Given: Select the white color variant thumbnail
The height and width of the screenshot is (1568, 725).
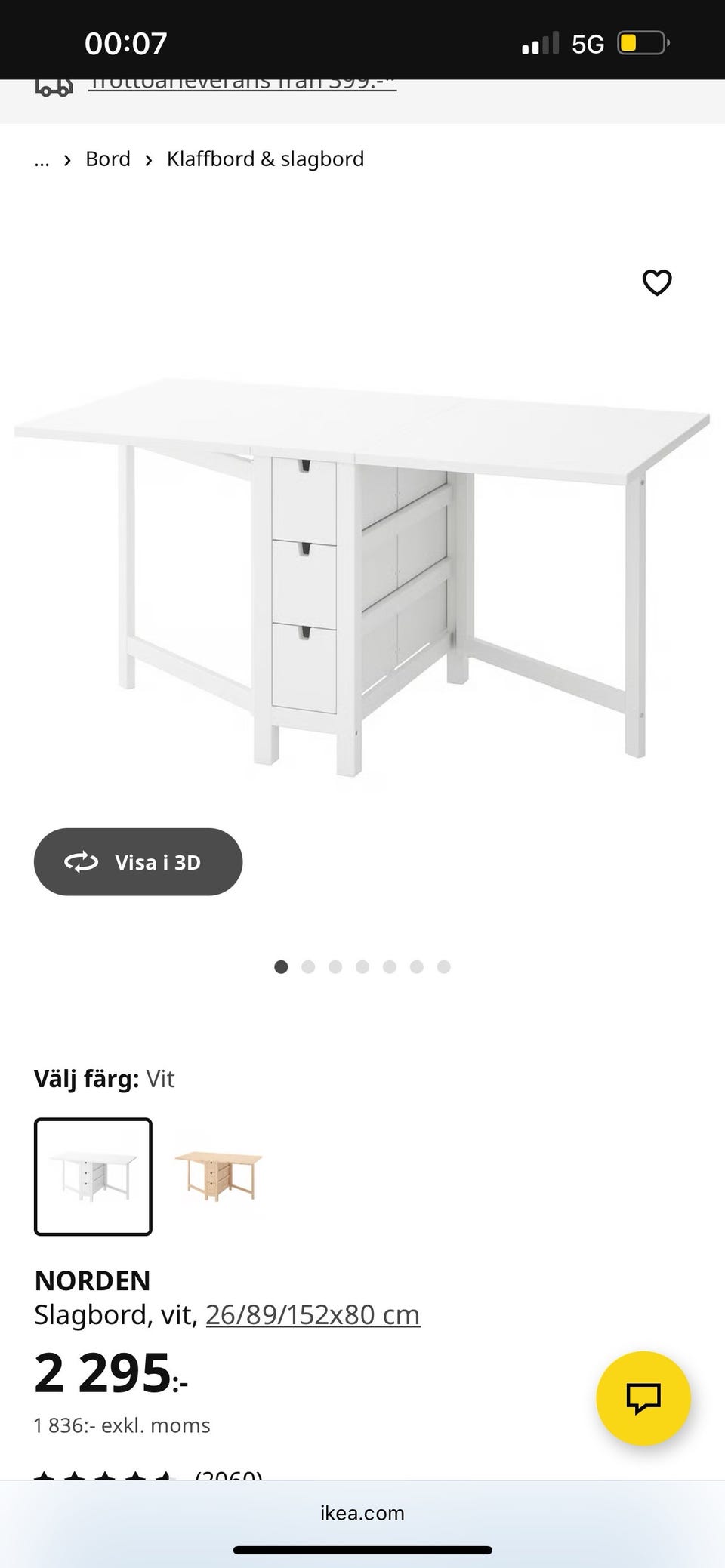Looking at the screenshot, I should 92,1177.
